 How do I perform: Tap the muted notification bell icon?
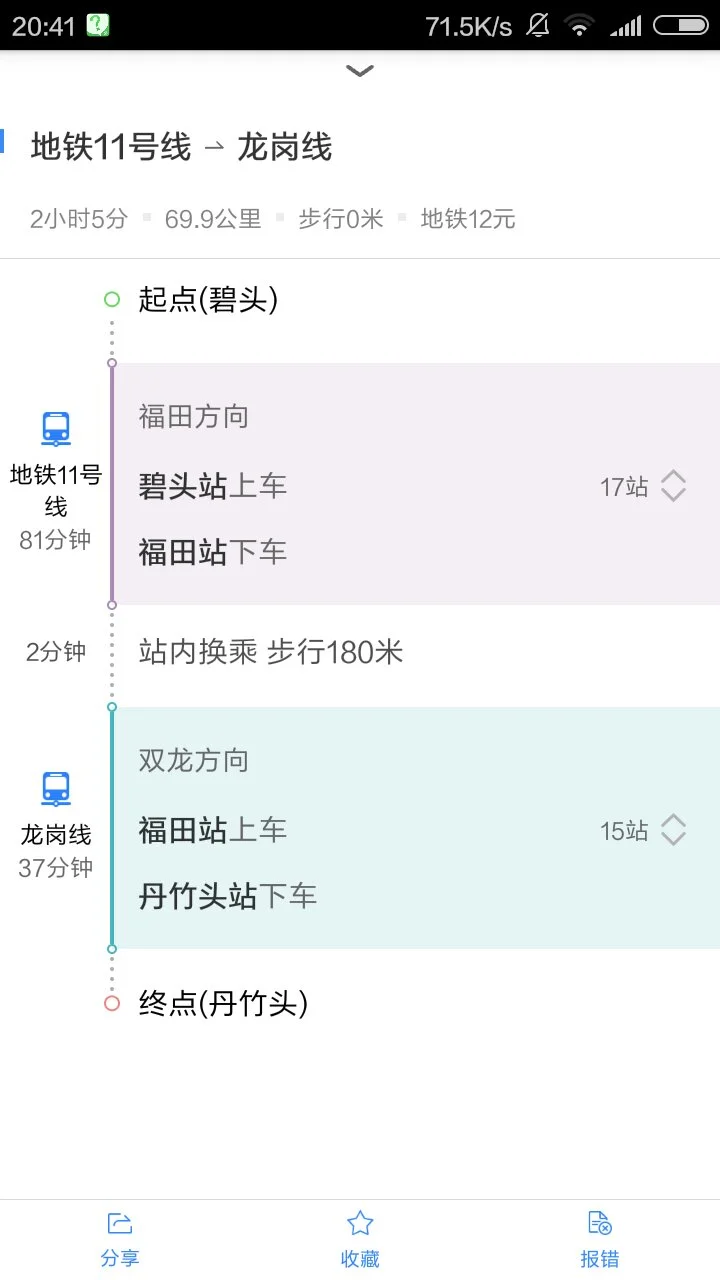point(537,25)
